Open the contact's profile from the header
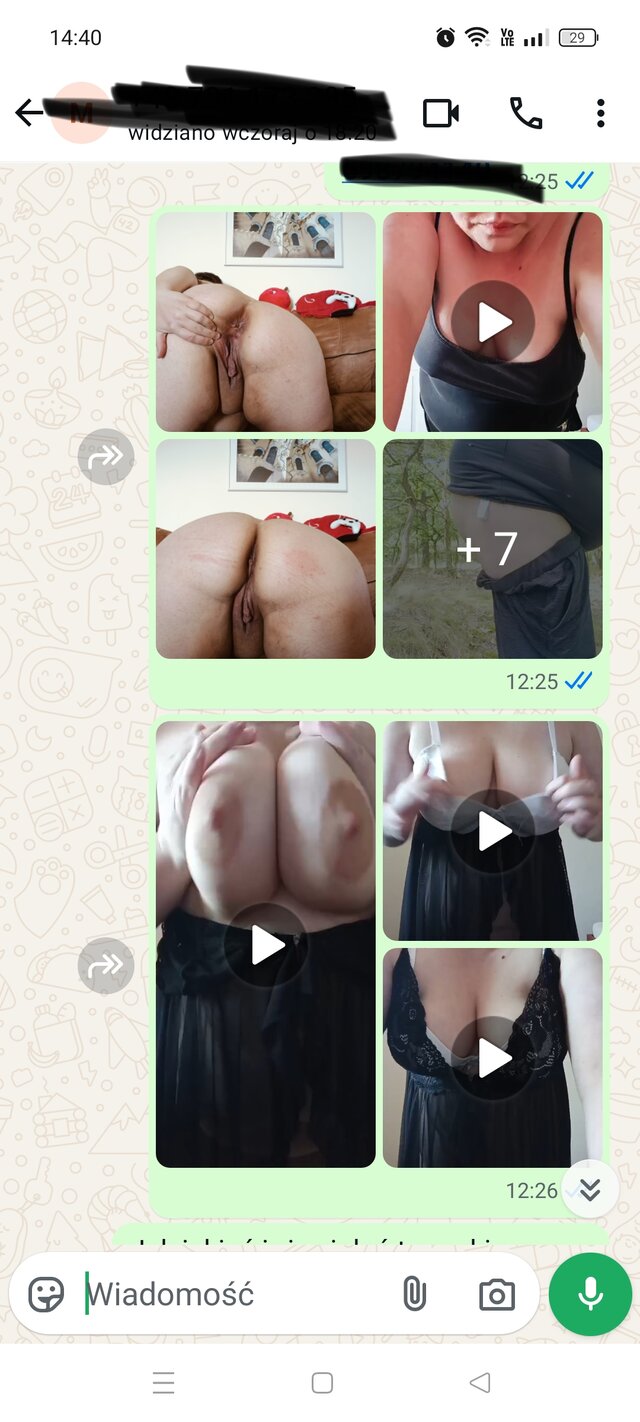The height and width of the screenshot is (1422, 640). point(250,113)
